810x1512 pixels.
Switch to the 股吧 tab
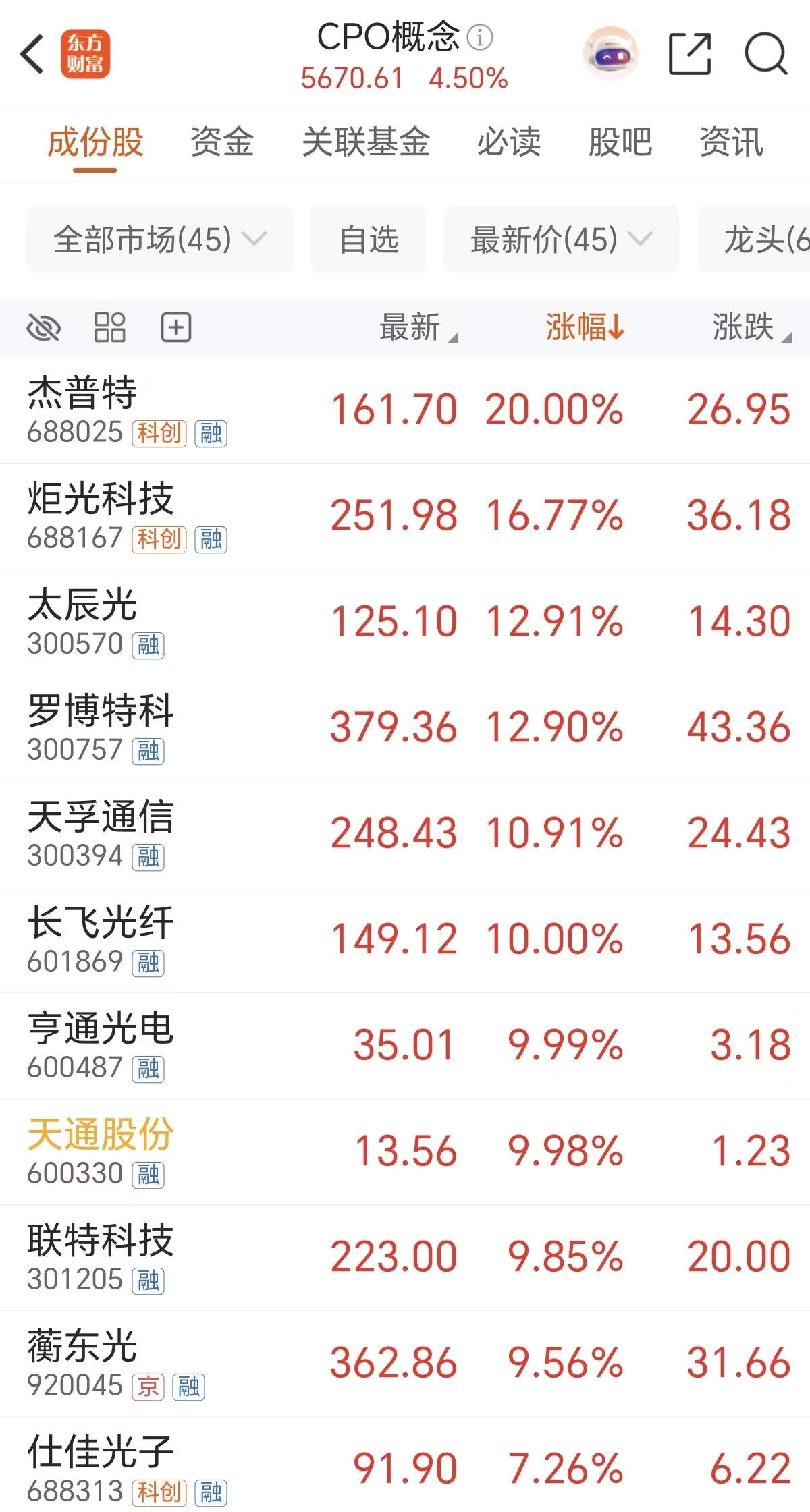coord(620,142)
